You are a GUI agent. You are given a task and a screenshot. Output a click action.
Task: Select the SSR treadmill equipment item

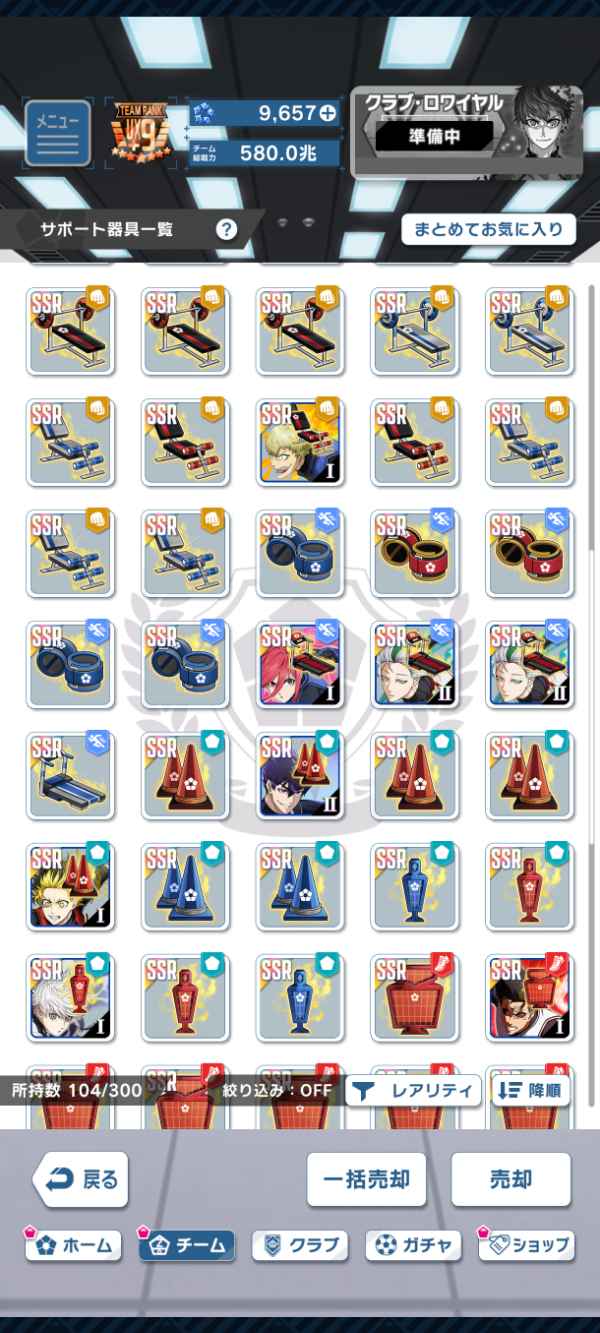coord(70,776)
